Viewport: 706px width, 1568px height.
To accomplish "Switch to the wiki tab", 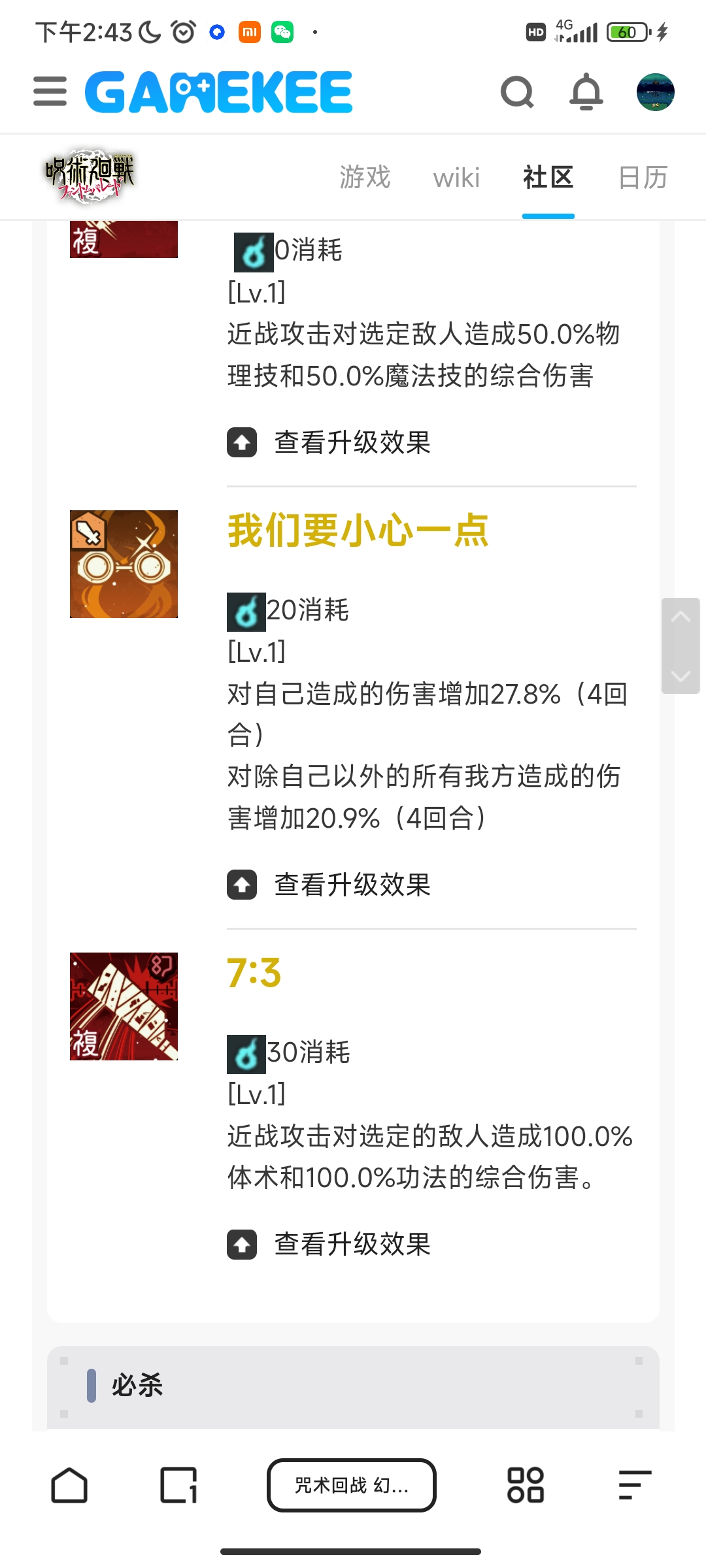I will click(x=456, y=177).
